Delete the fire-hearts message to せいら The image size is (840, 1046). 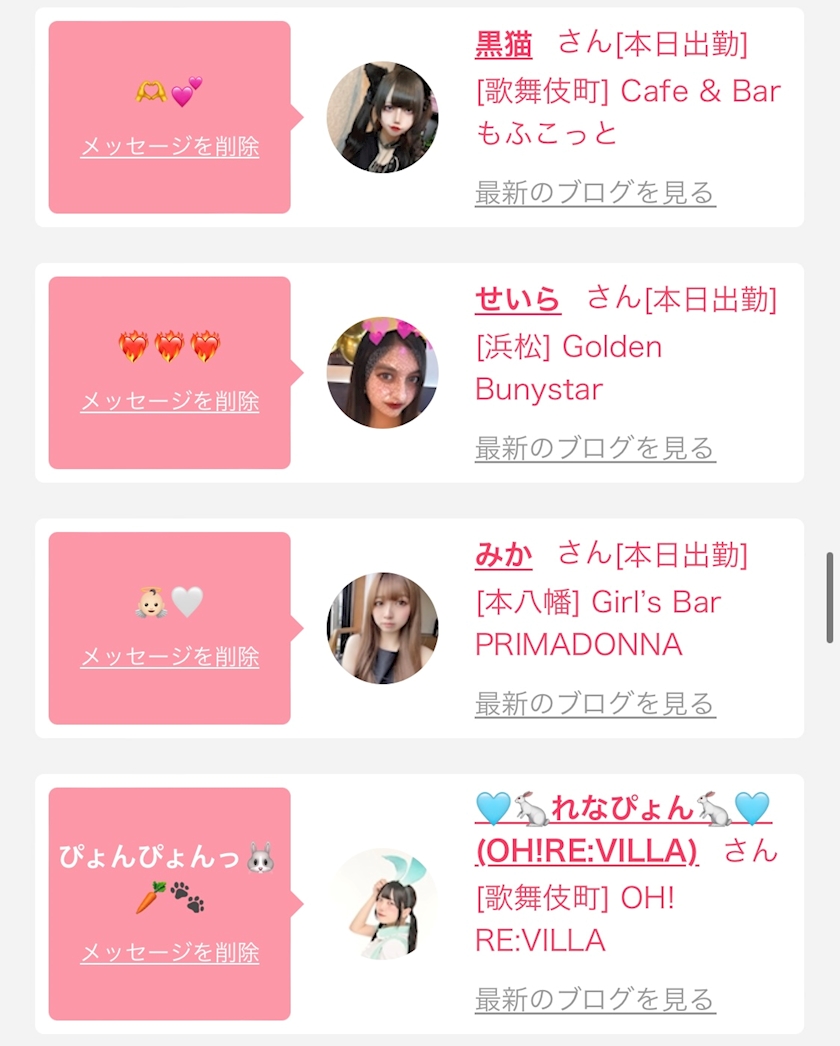(x=169, y=402)
